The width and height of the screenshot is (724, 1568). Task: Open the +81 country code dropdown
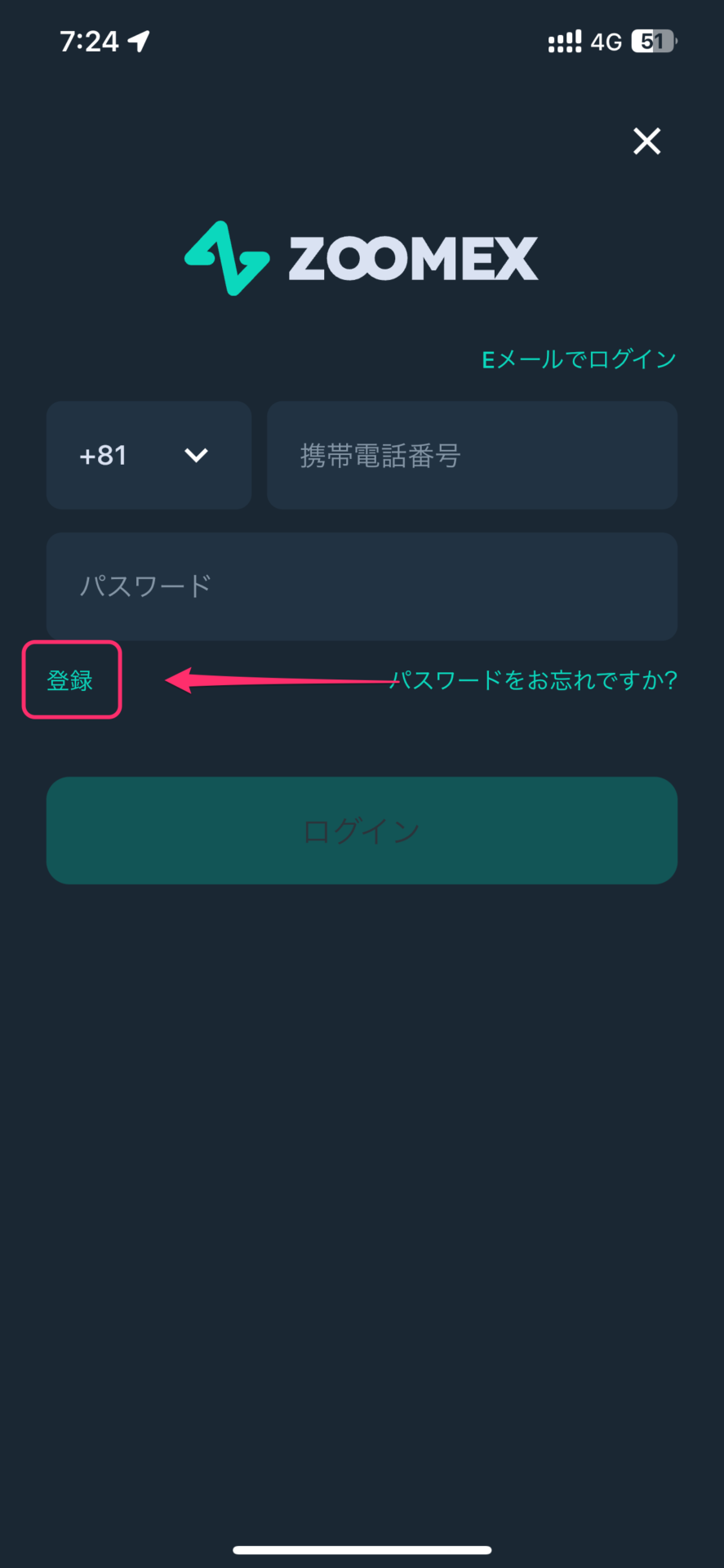[x=149, y=455]
